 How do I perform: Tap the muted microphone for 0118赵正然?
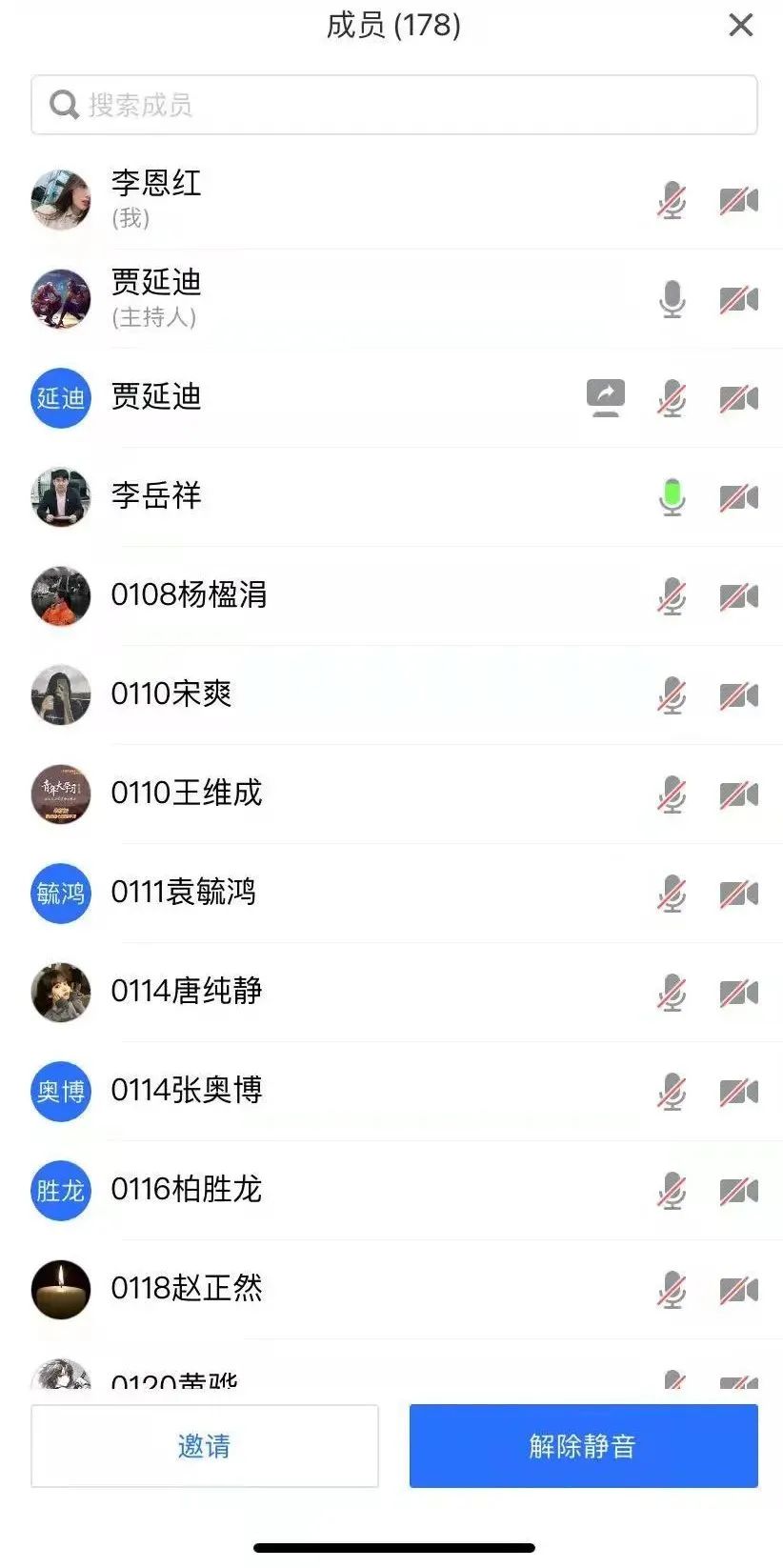[x=672, y=1290]
